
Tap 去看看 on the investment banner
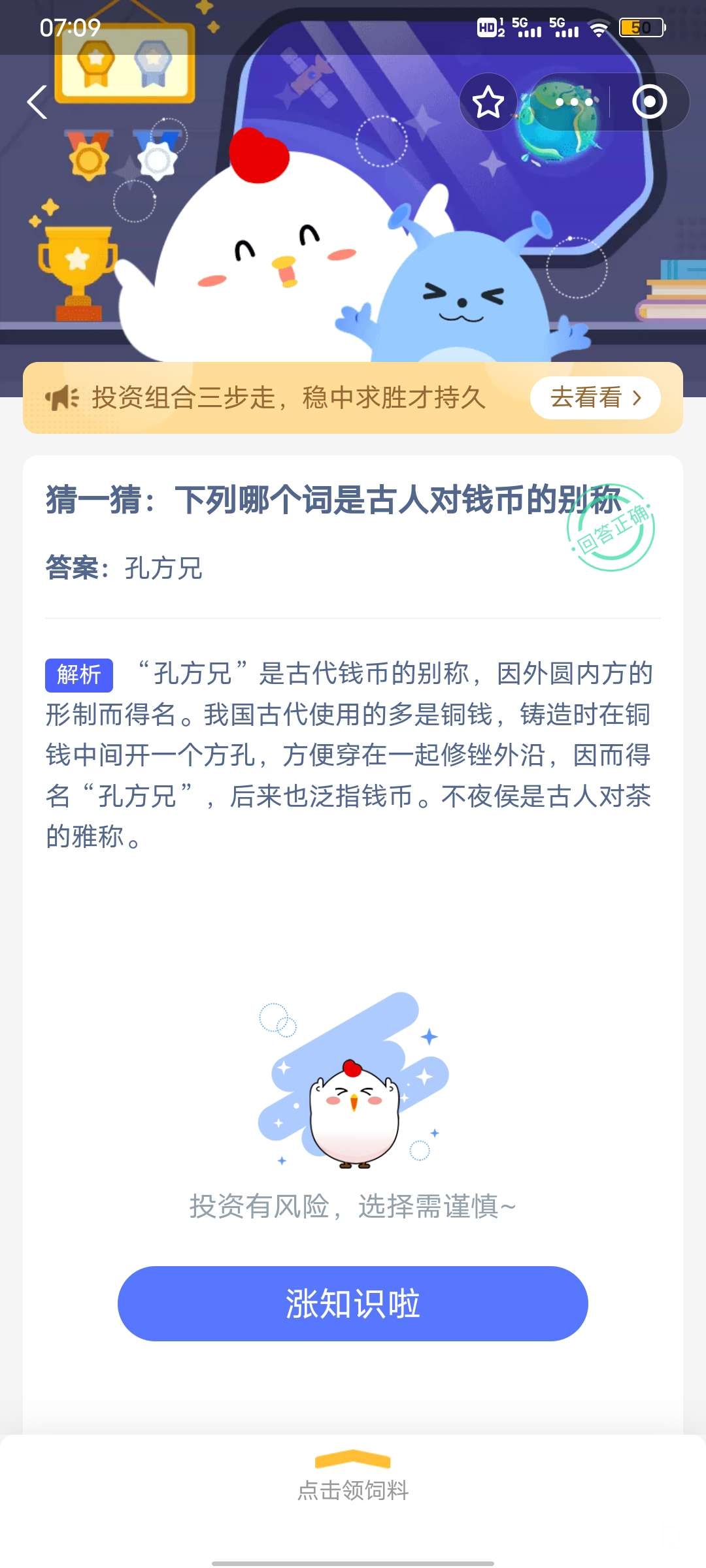point(595,398)
